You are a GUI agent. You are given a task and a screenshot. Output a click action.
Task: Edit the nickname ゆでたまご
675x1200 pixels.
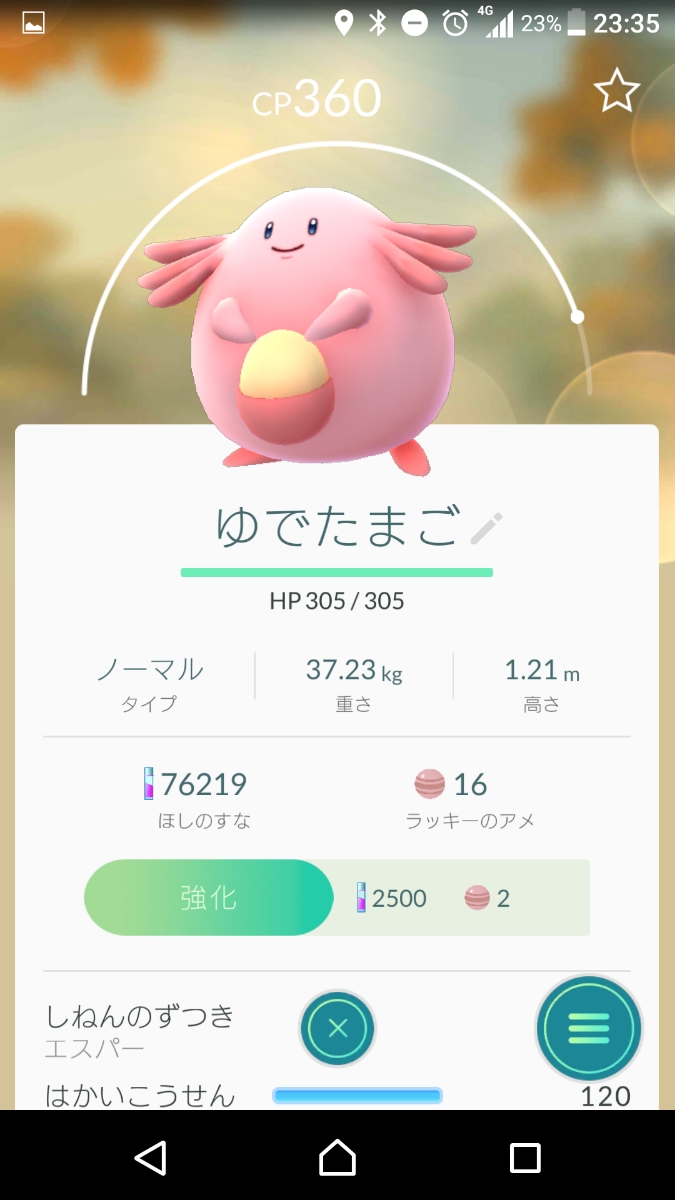(x=486, y=527)
